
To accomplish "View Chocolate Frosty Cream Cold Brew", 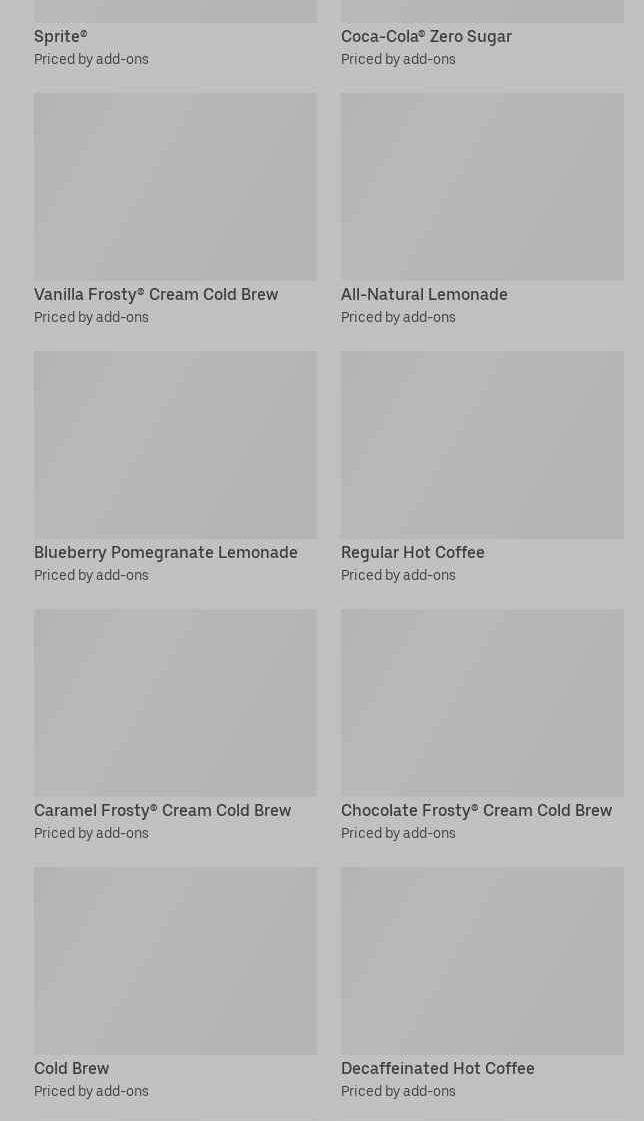I will (x=482, y=726).
